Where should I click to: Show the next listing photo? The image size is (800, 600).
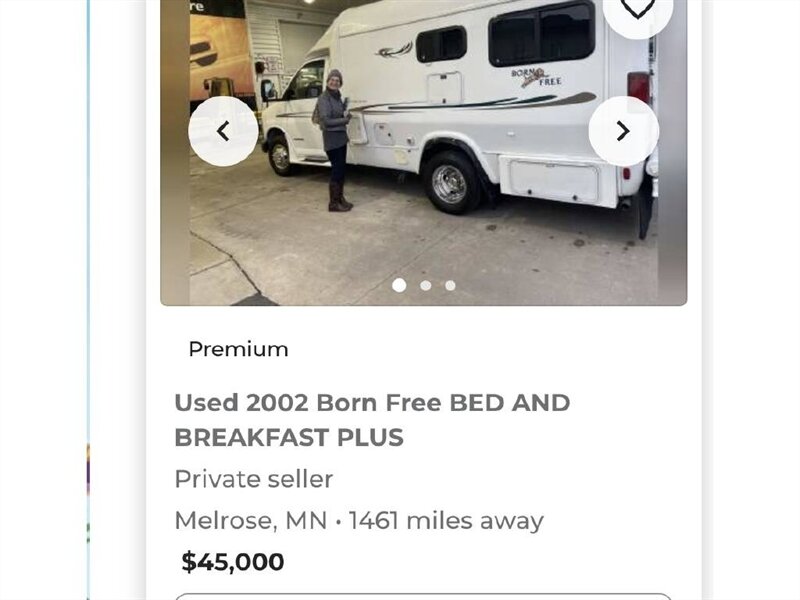coord(623,131)
